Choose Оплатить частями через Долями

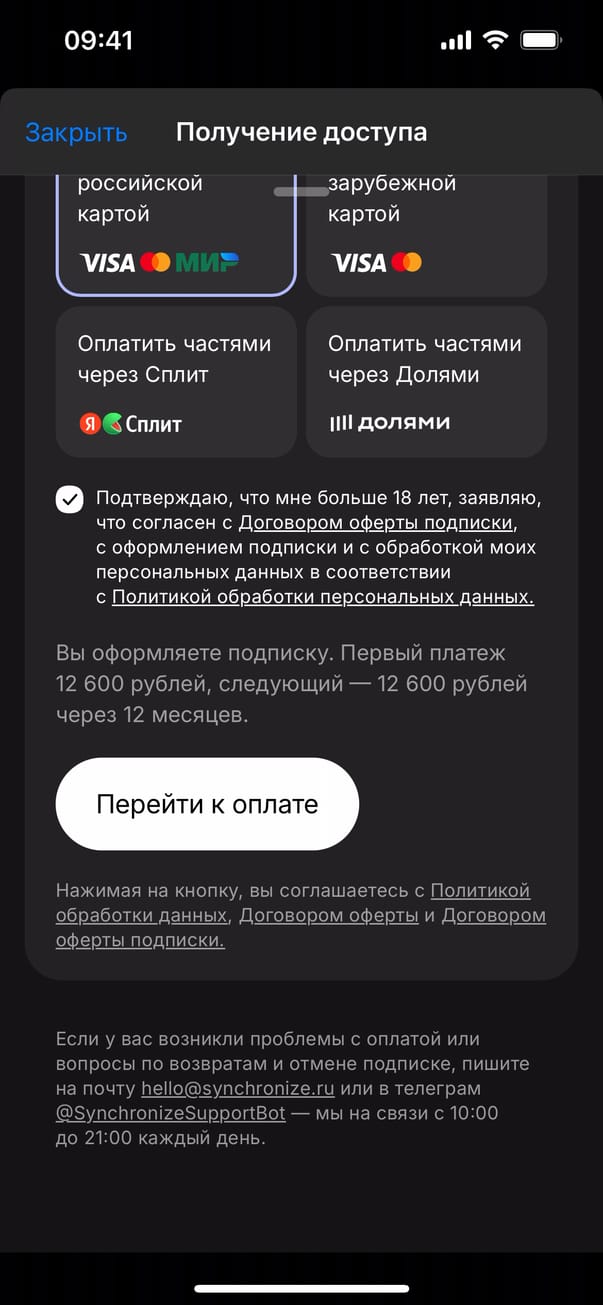426,381
